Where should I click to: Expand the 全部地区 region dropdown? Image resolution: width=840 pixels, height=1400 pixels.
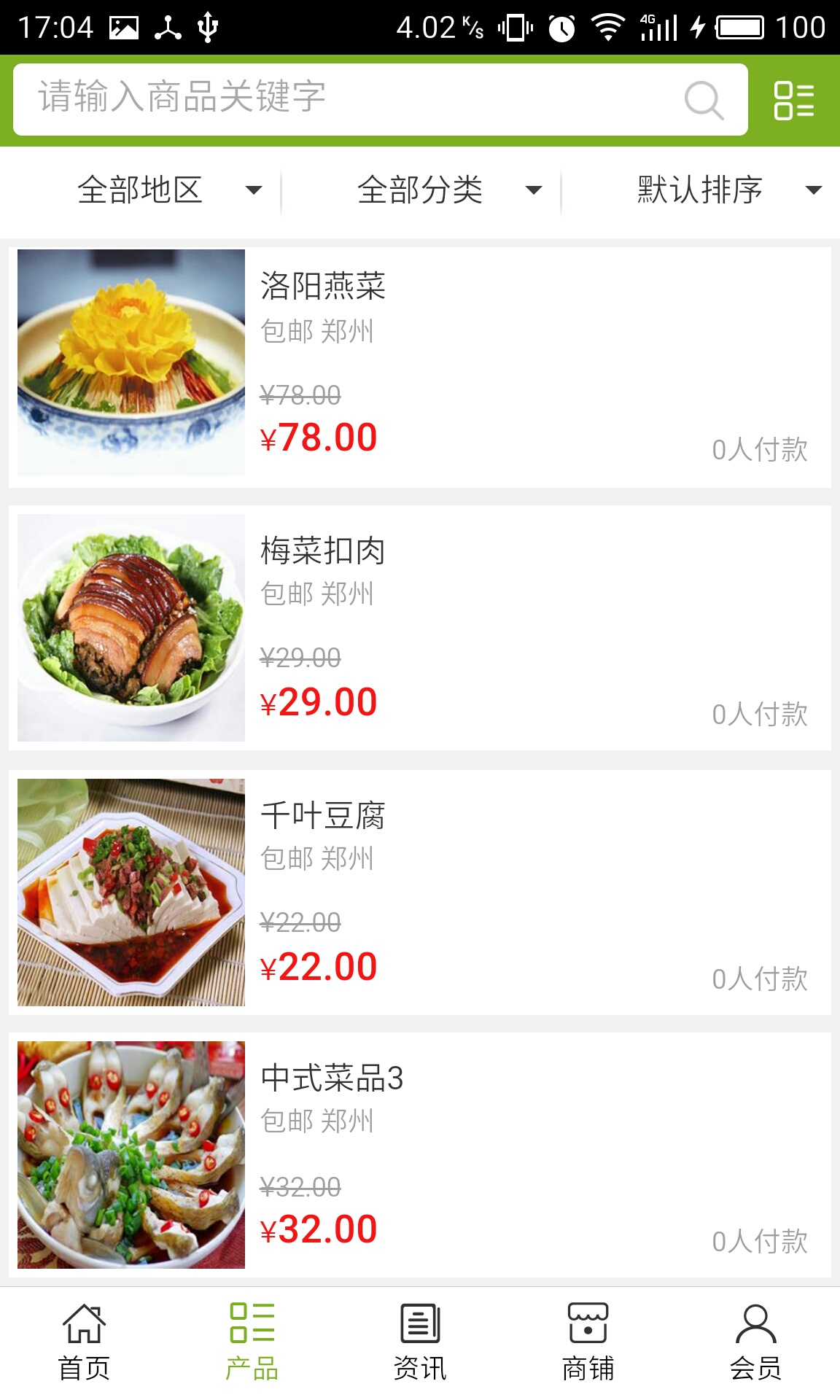pos(168,190)
